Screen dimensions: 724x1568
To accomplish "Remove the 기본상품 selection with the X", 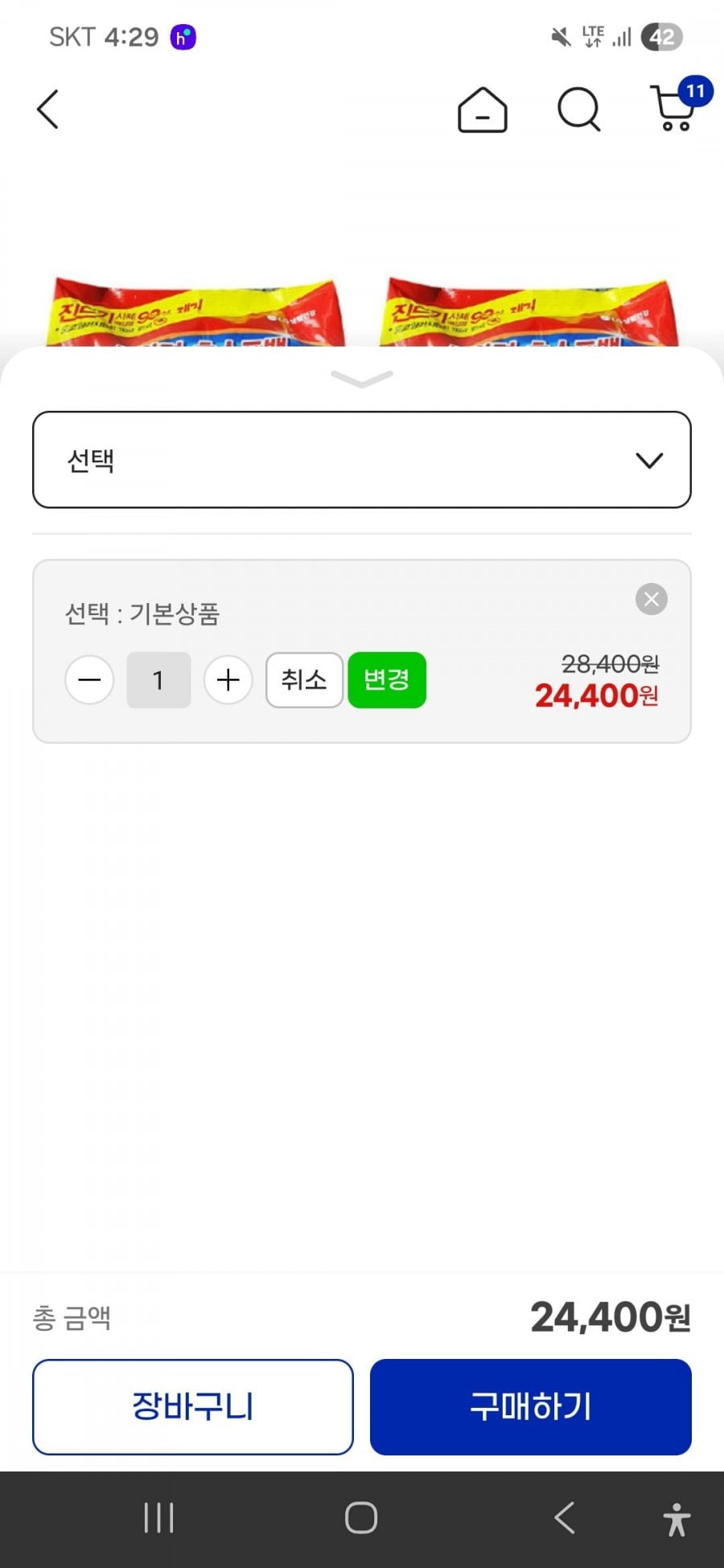I will point(652,599).
